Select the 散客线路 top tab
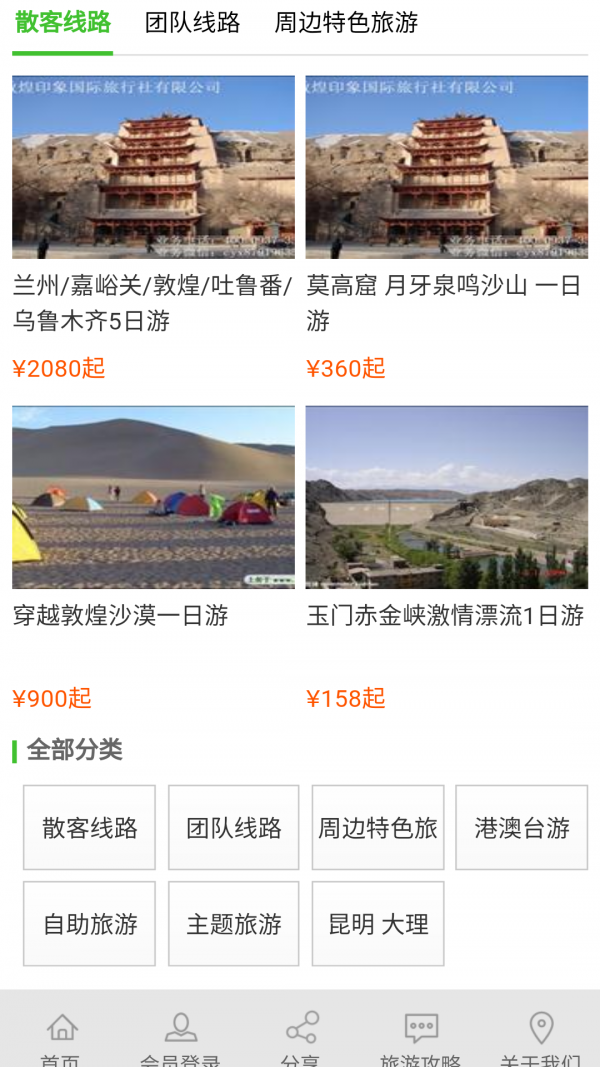This screenshot has height=1067, width=600. tap(63, 23)
